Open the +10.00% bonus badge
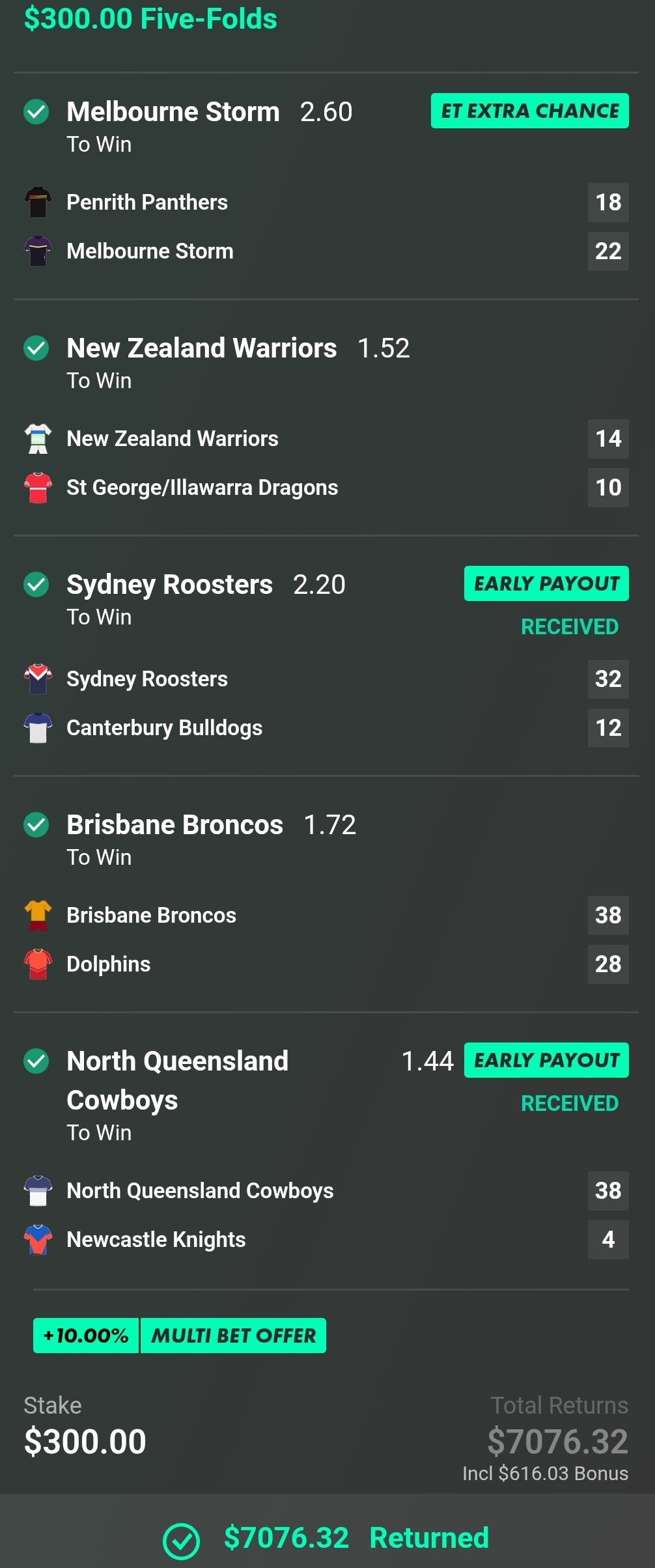Screen dimensions: 655x1568 [86, 1336]
